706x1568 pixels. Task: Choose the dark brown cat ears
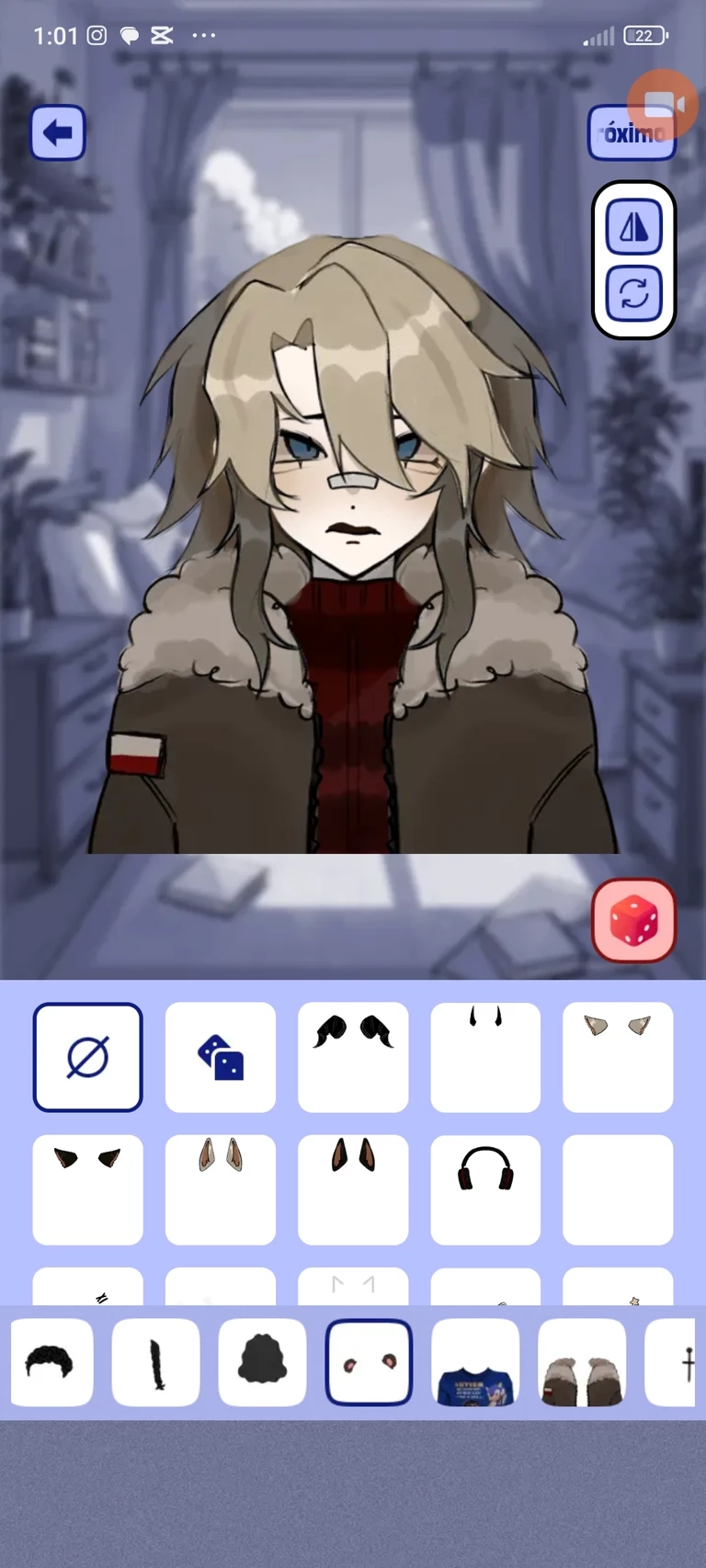(x=88, y=1189)
